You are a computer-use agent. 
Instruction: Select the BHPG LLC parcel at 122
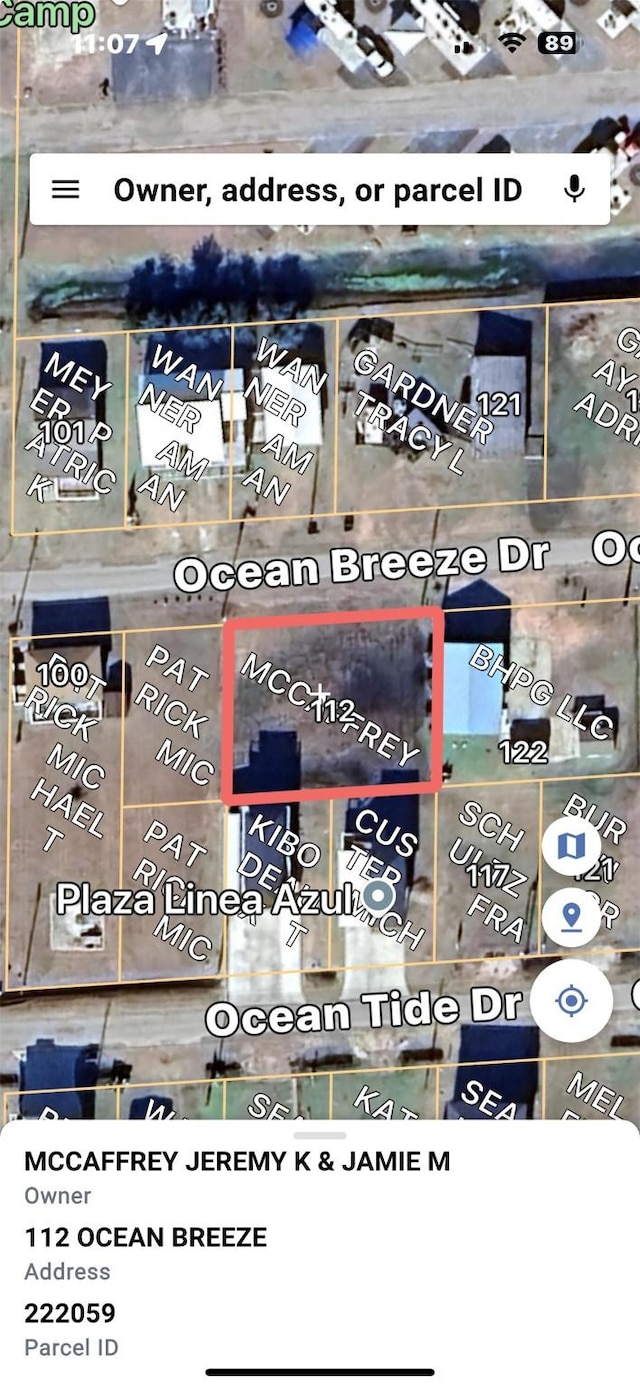[530, 700]
